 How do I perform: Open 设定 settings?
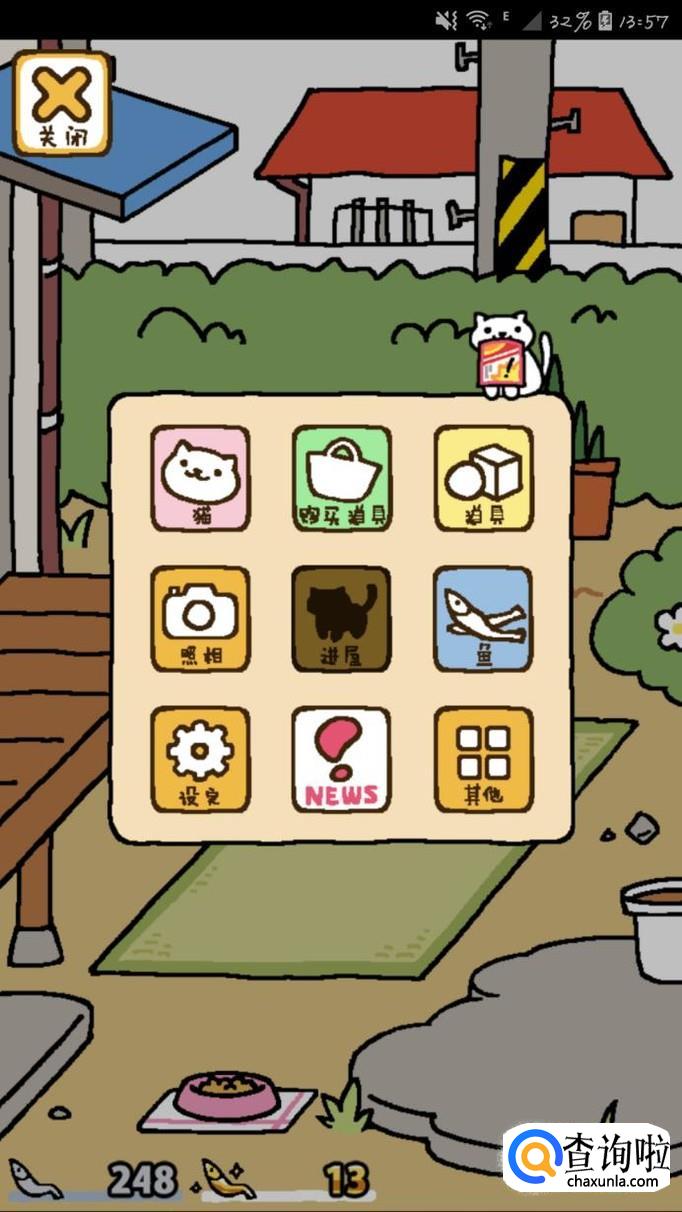200,759
